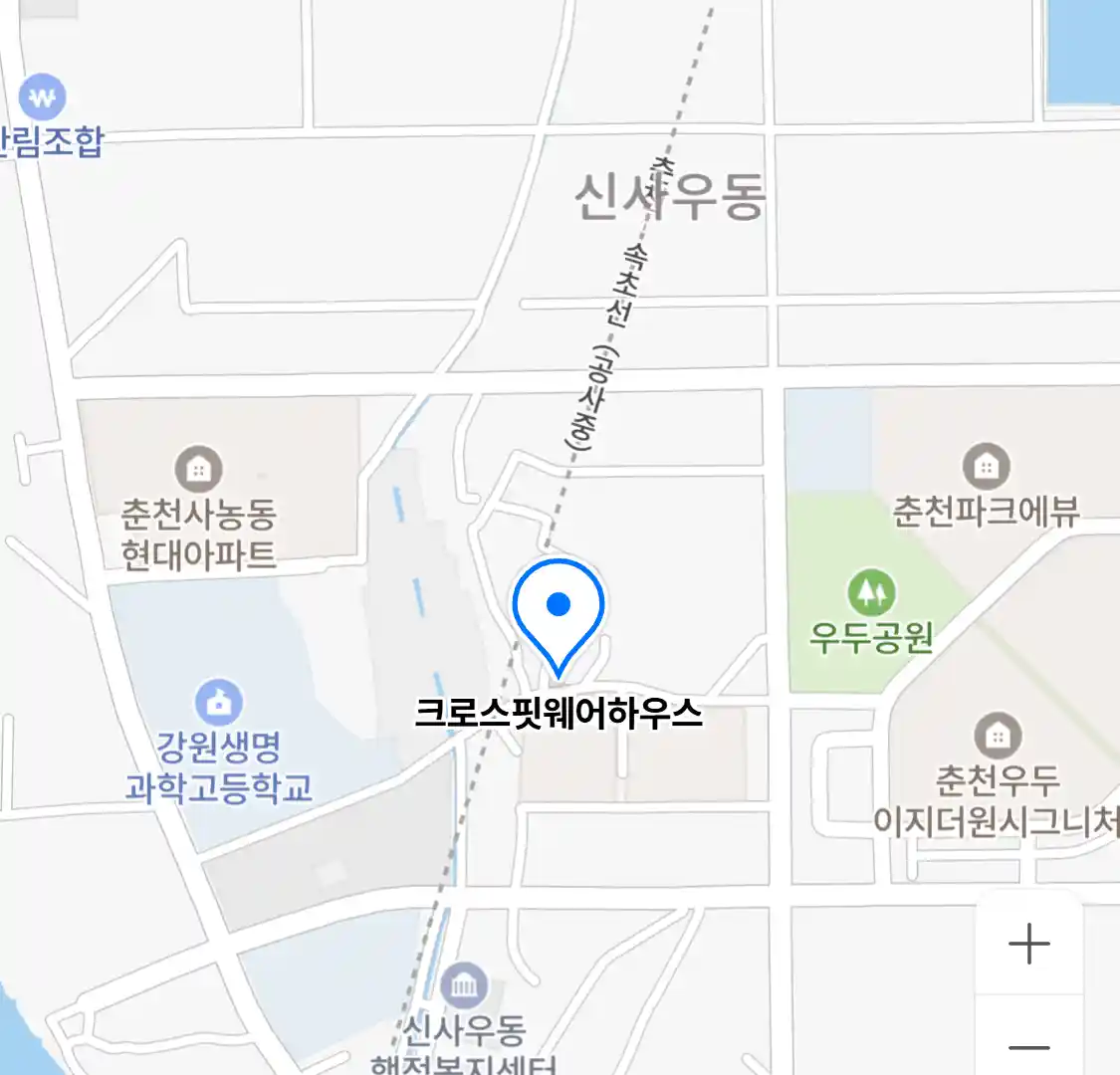Open the 춘천우두 이지더원시그니처 marker
This screenshot has width=1120, height=1075.
997,737
